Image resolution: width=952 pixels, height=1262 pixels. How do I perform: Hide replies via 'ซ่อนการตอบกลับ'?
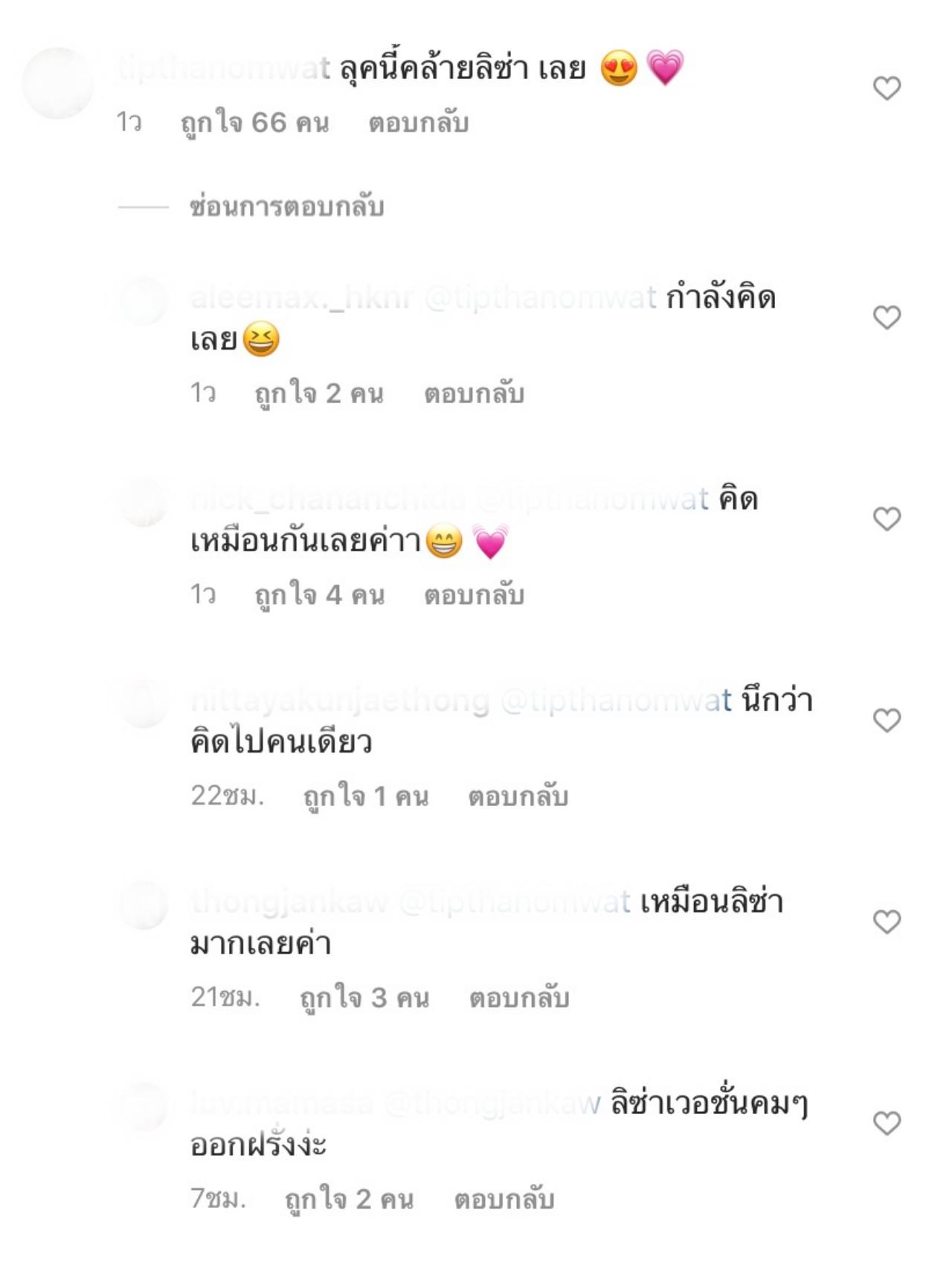click(286, 207)
